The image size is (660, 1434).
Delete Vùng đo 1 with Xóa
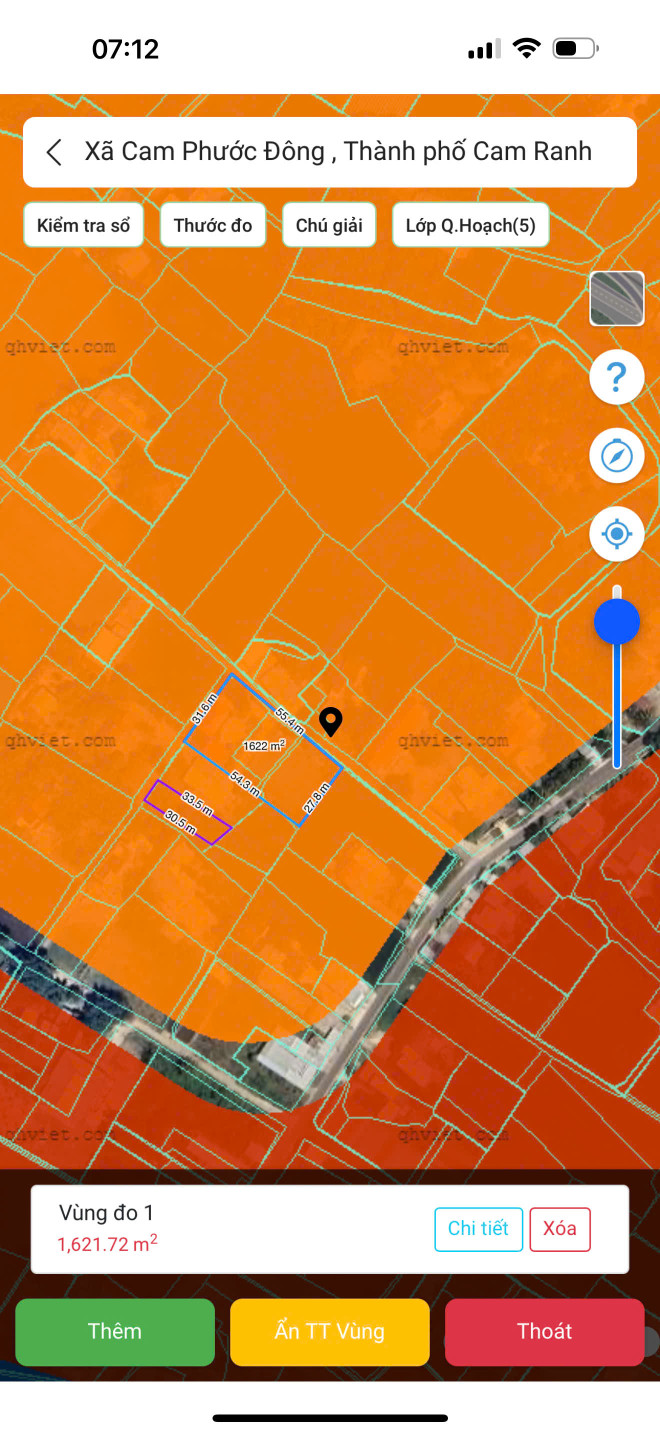click(x=560, y=1229)
